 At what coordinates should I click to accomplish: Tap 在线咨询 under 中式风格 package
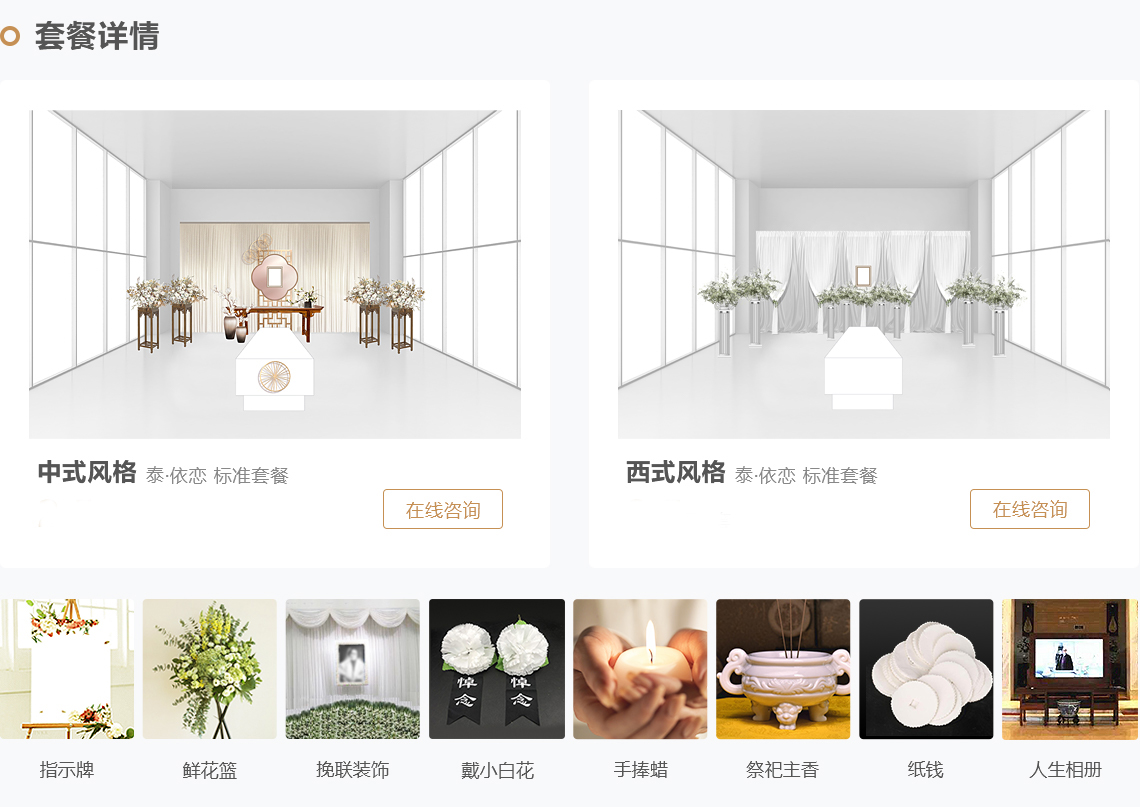[x=442, y=509]
